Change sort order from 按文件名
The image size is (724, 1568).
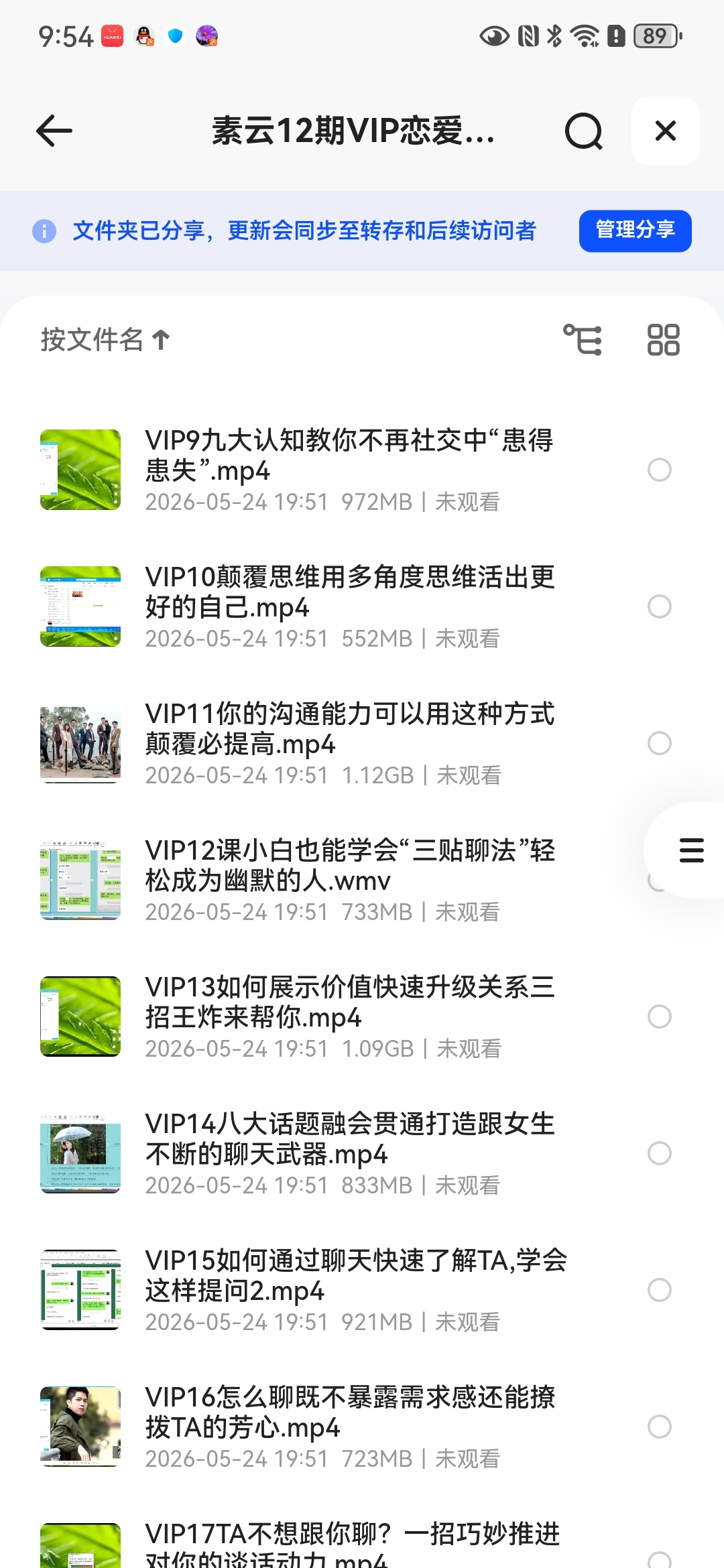pyautogui.click(x=105, y=340)
